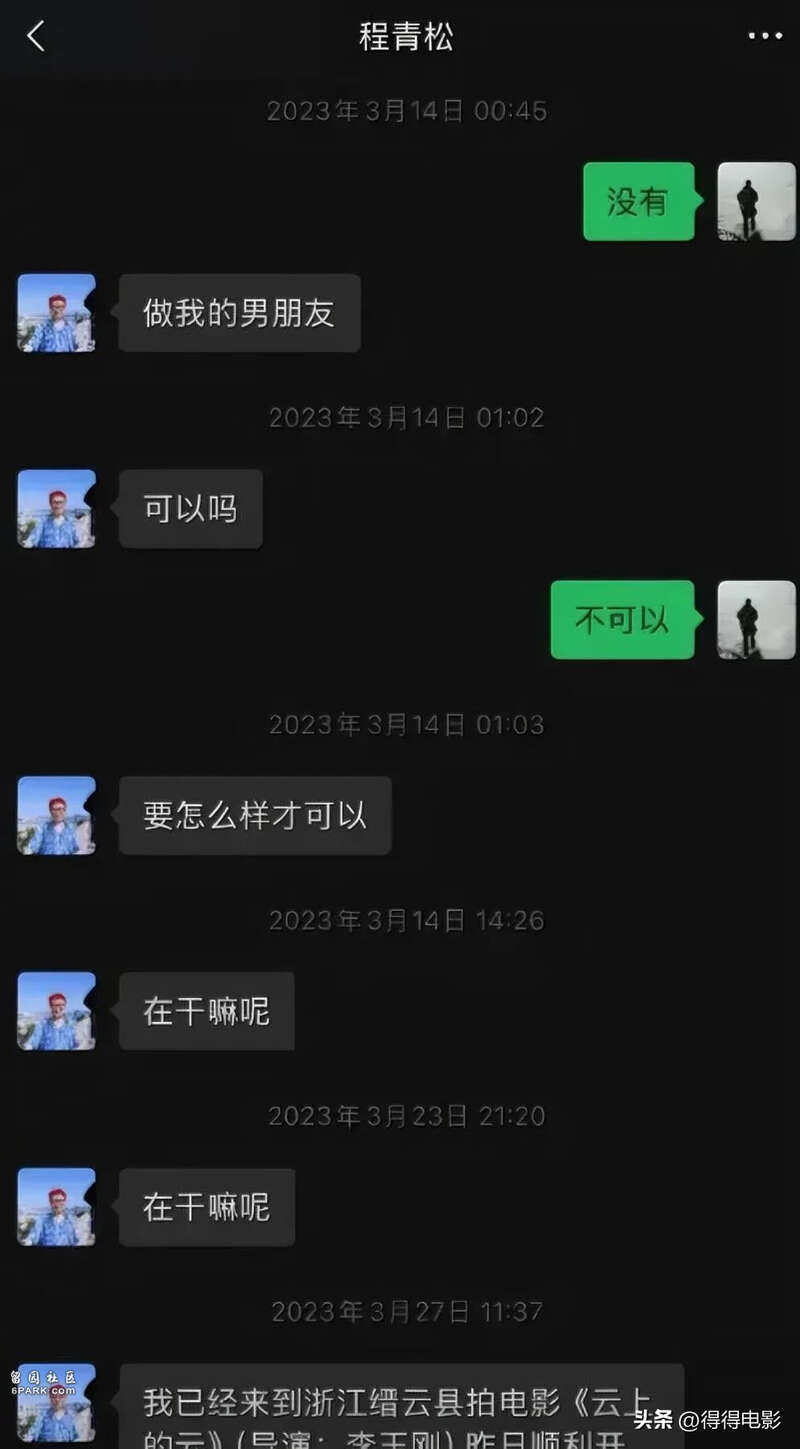Tap my avatar next to 不可以 message
800x1449 pixels.
[756, 620]
